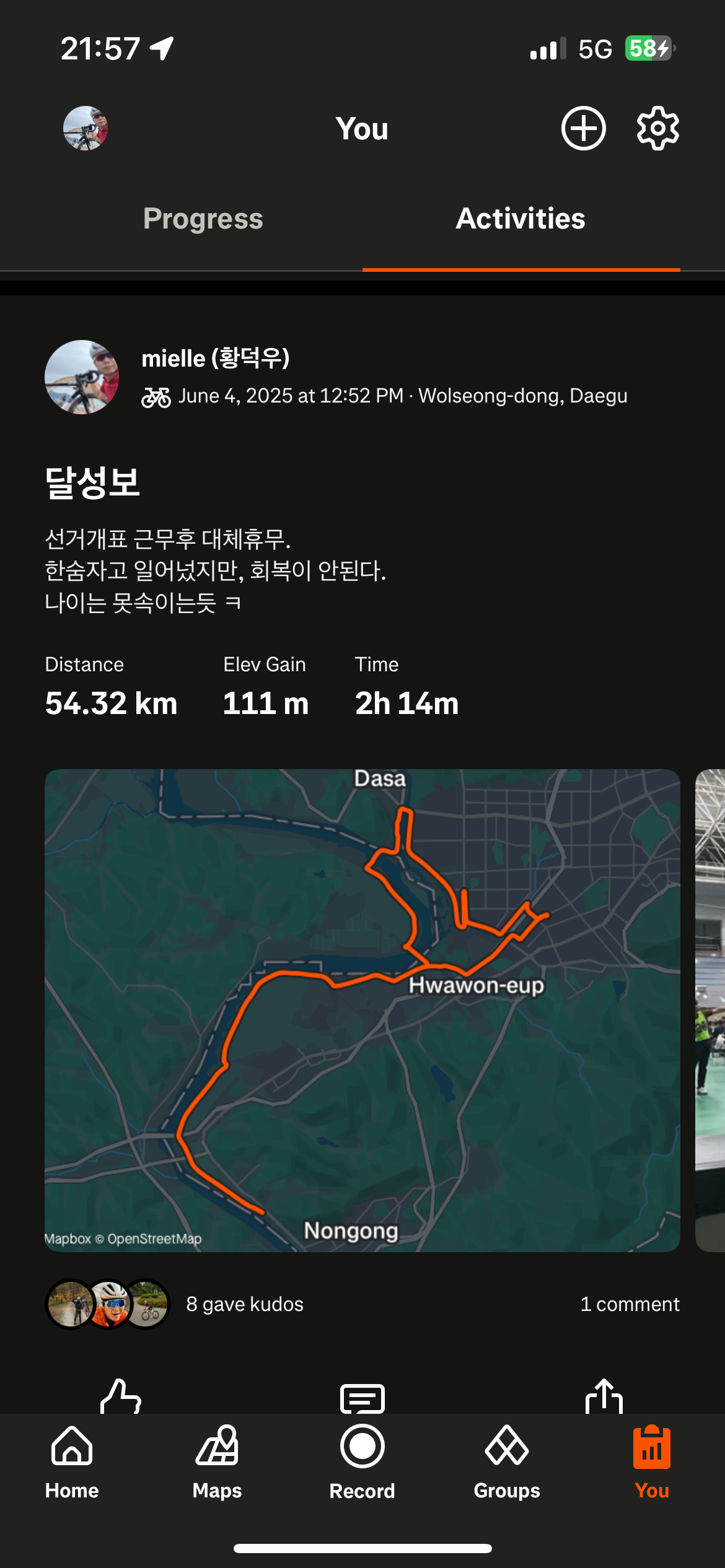Open mielle (황덕우) athlete avatar on activity

(82, 377)
